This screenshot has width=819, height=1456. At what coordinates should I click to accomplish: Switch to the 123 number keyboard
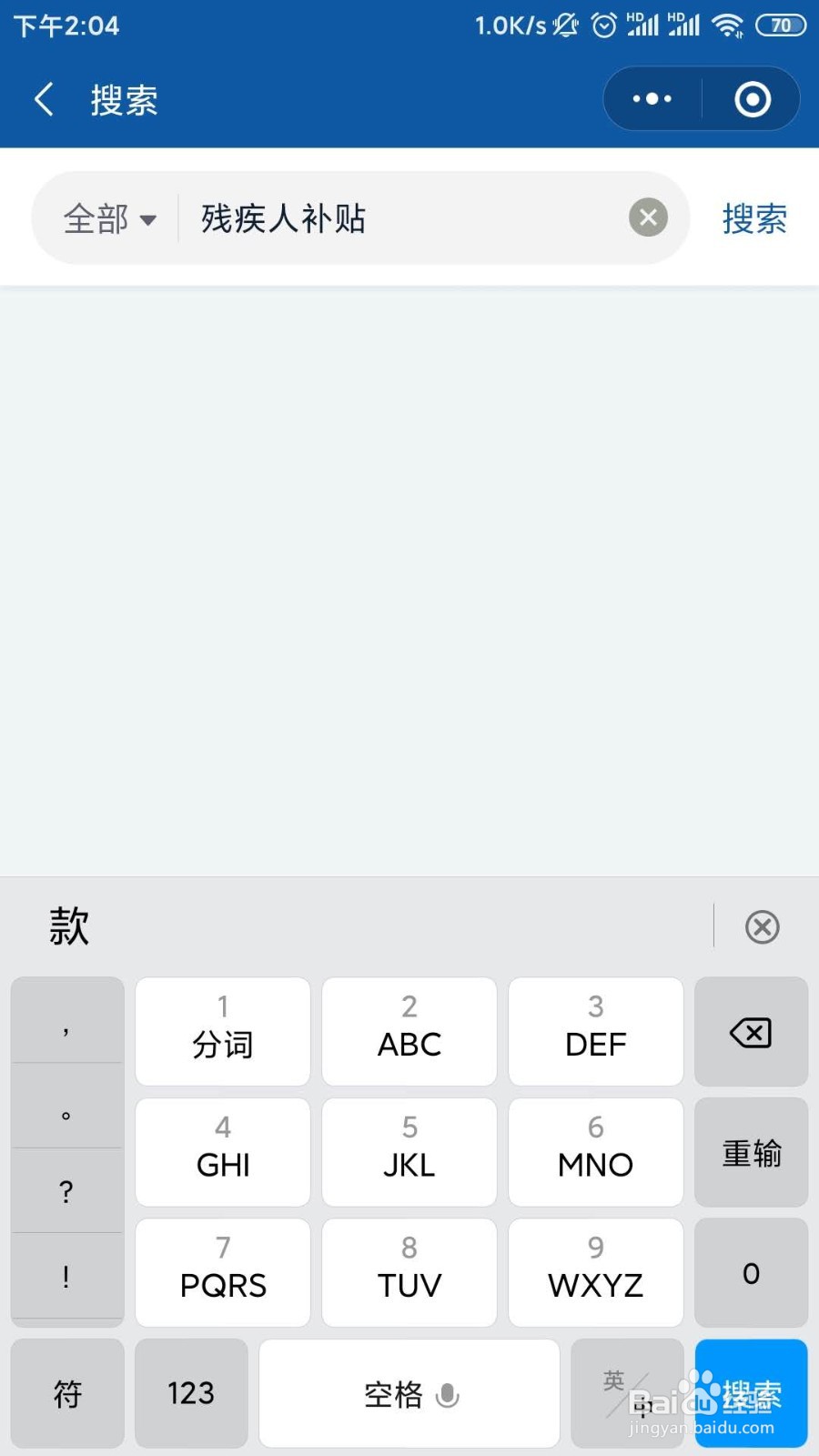[x=190, y=1393]
